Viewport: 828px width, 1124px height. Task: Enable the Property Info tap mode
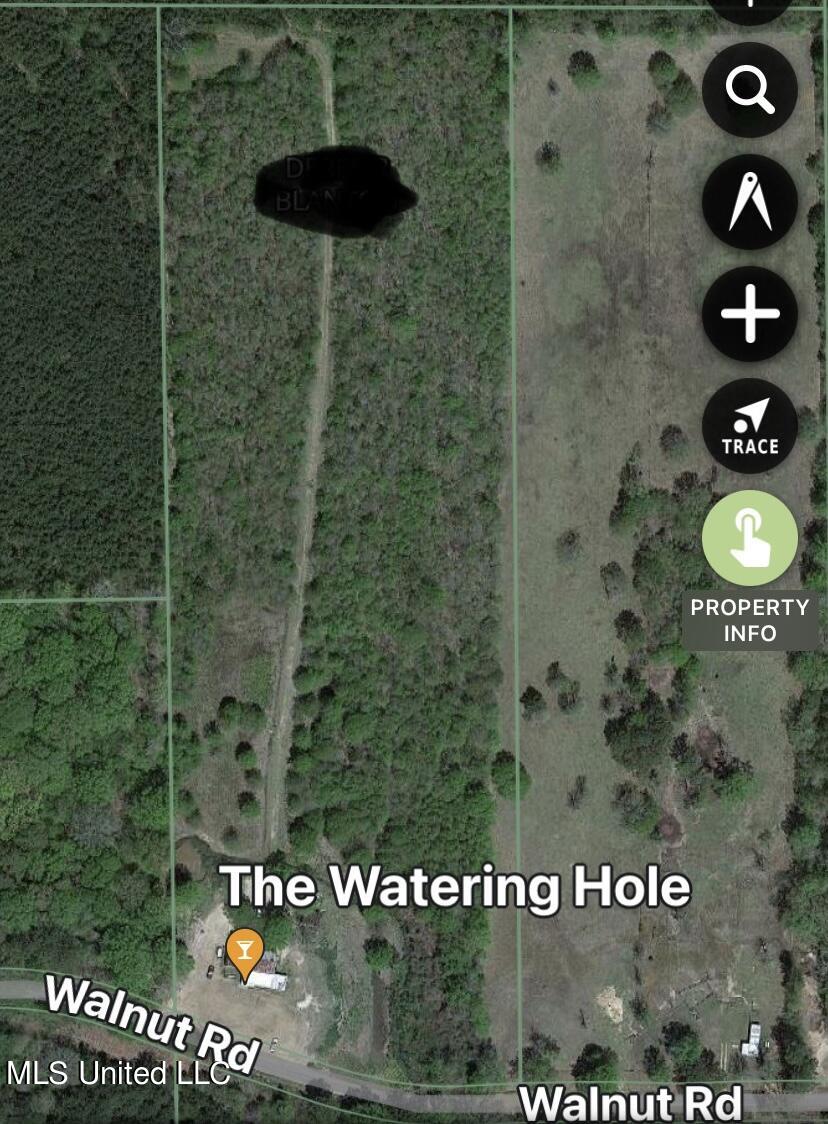tap(749, 538)
